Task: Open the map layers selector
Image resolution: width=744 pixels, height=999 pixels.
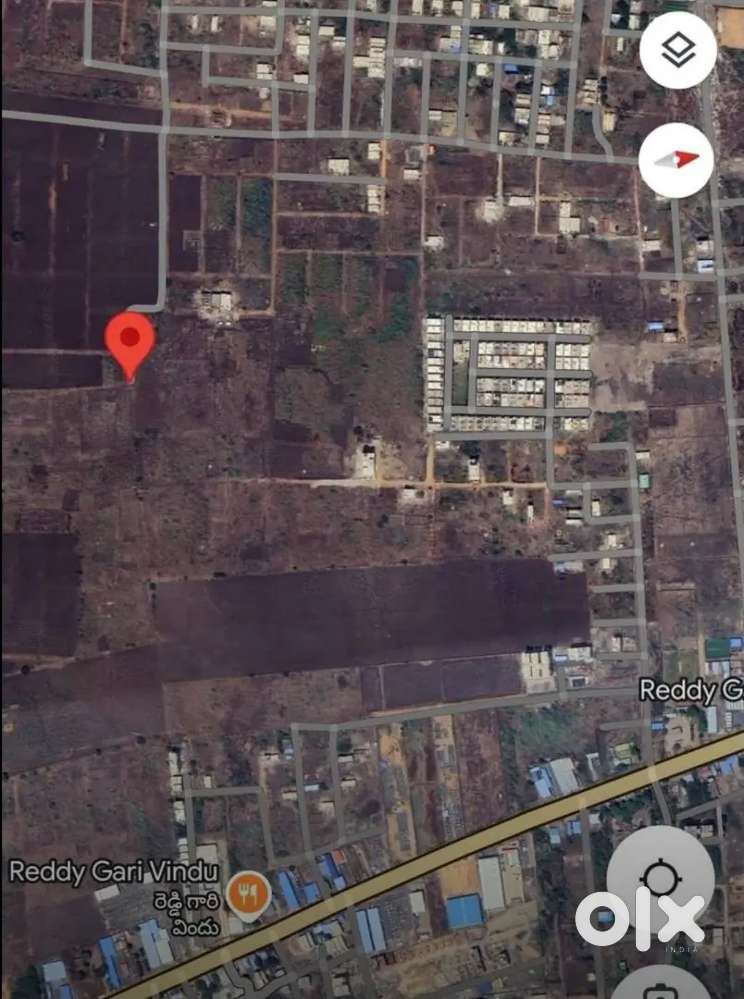Action: [x=678, y=50]
